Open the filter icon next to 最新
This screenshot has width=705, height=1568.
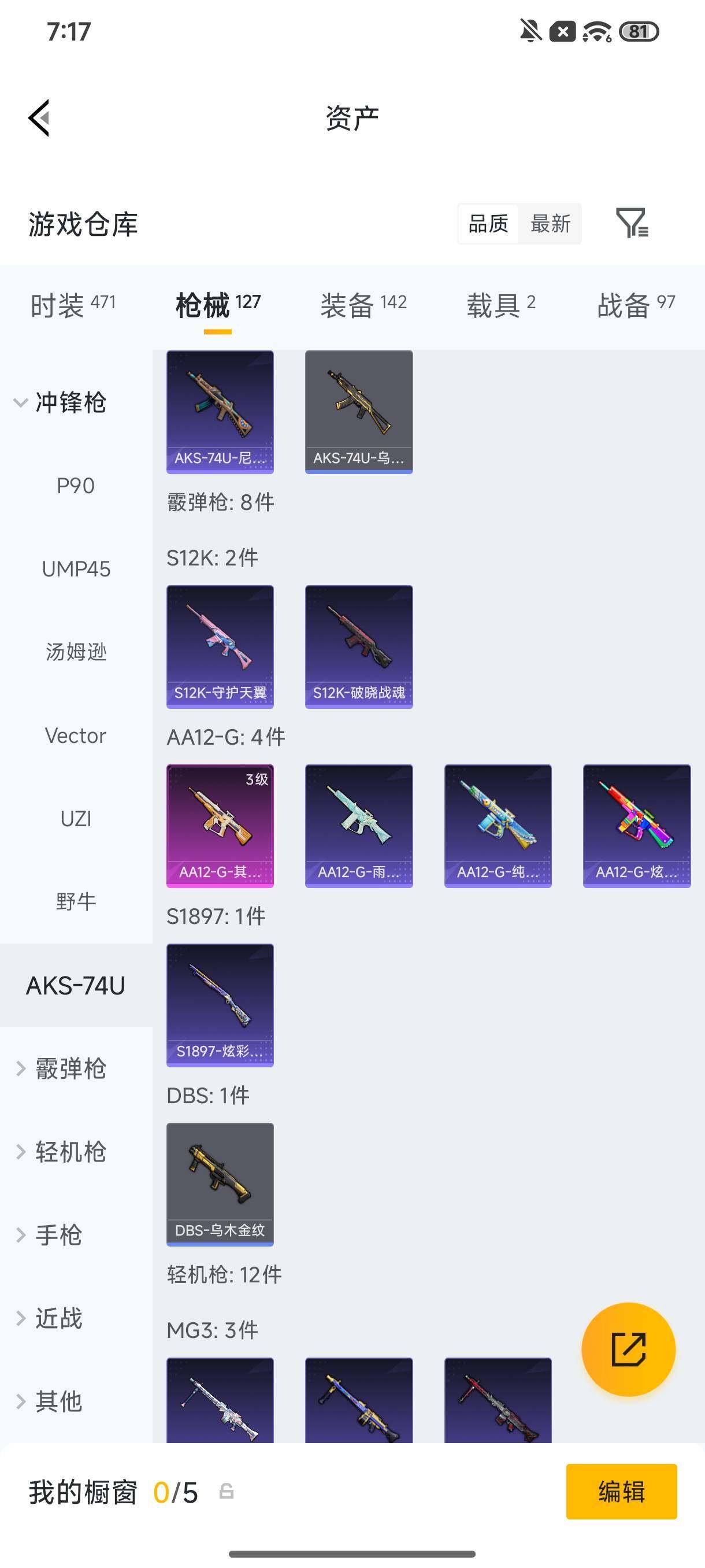coord(632,223)
